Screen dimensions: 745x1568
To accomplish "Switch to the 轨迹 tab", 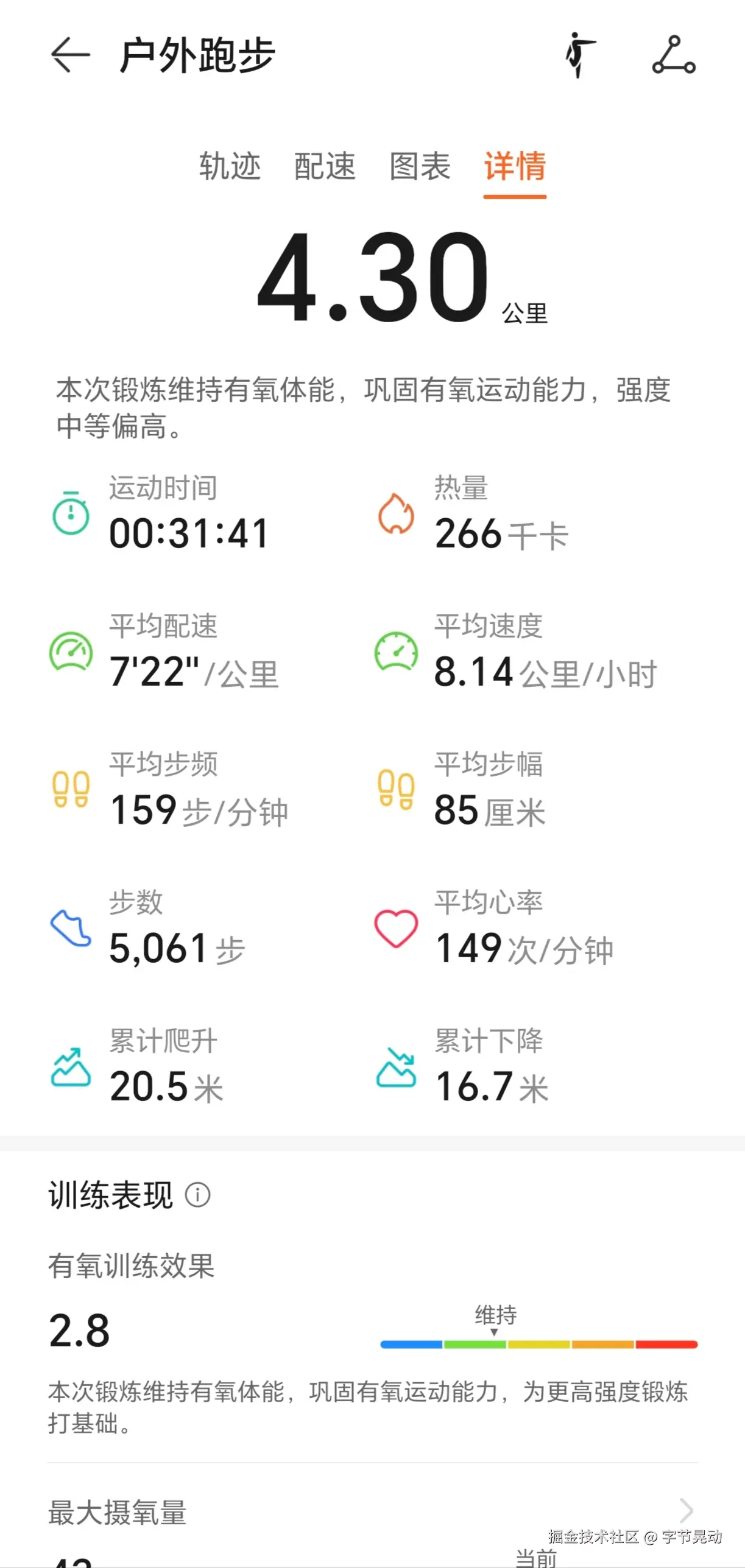I will [230, 167].
